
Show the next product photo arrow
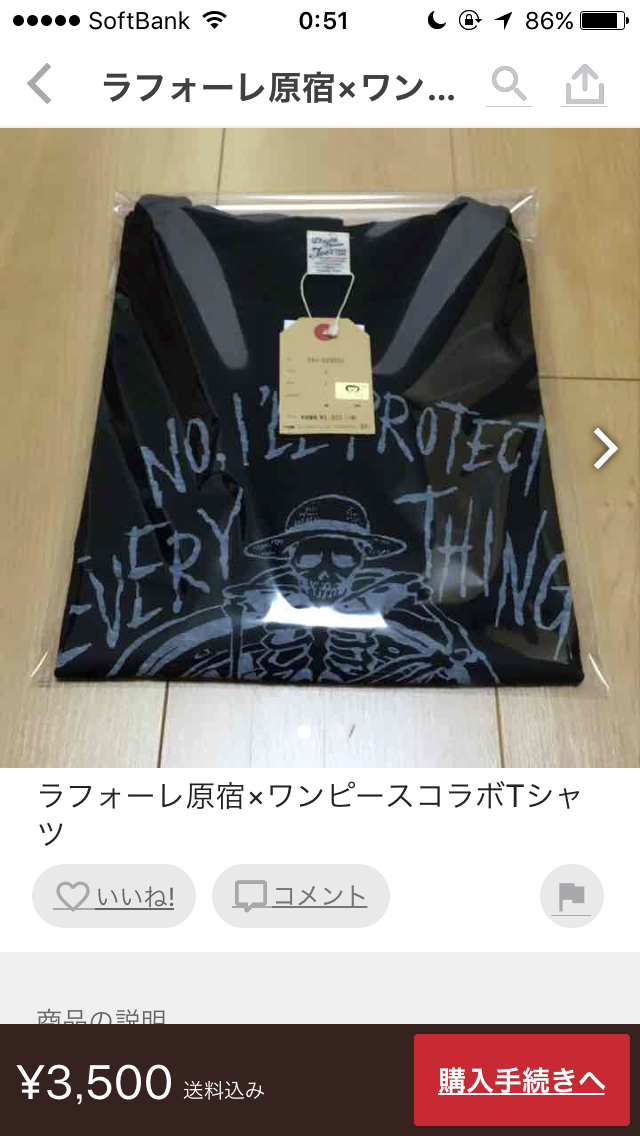pos(606,449)
